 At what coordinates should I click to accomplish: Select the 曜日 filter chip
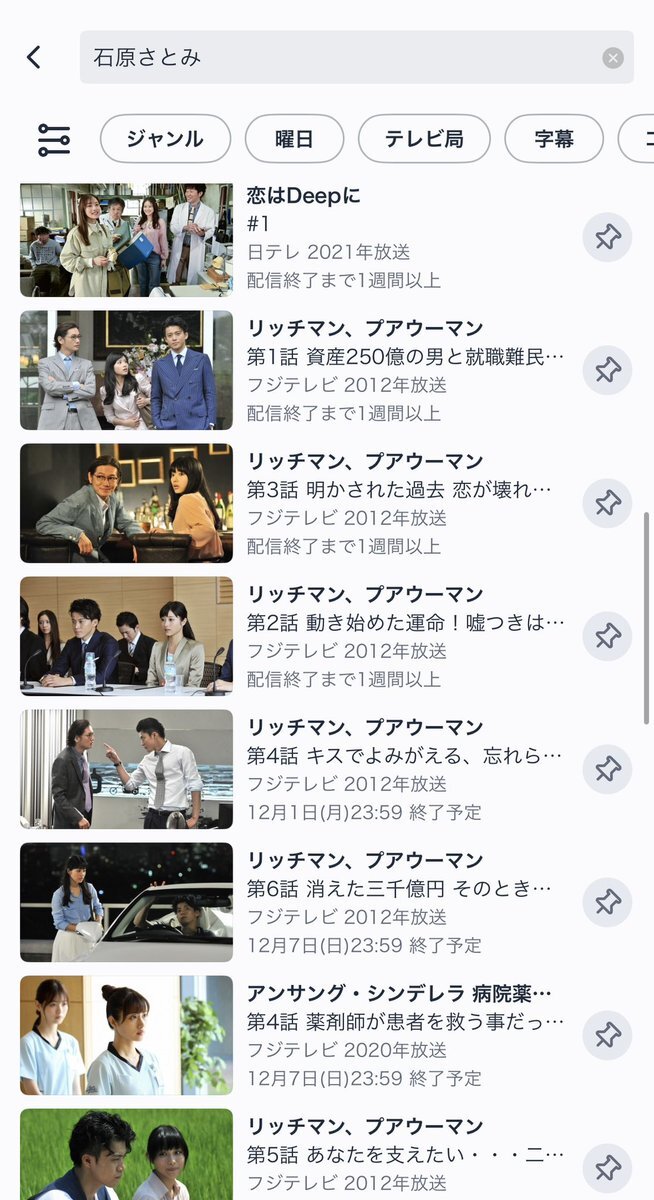tap(294, 139)
